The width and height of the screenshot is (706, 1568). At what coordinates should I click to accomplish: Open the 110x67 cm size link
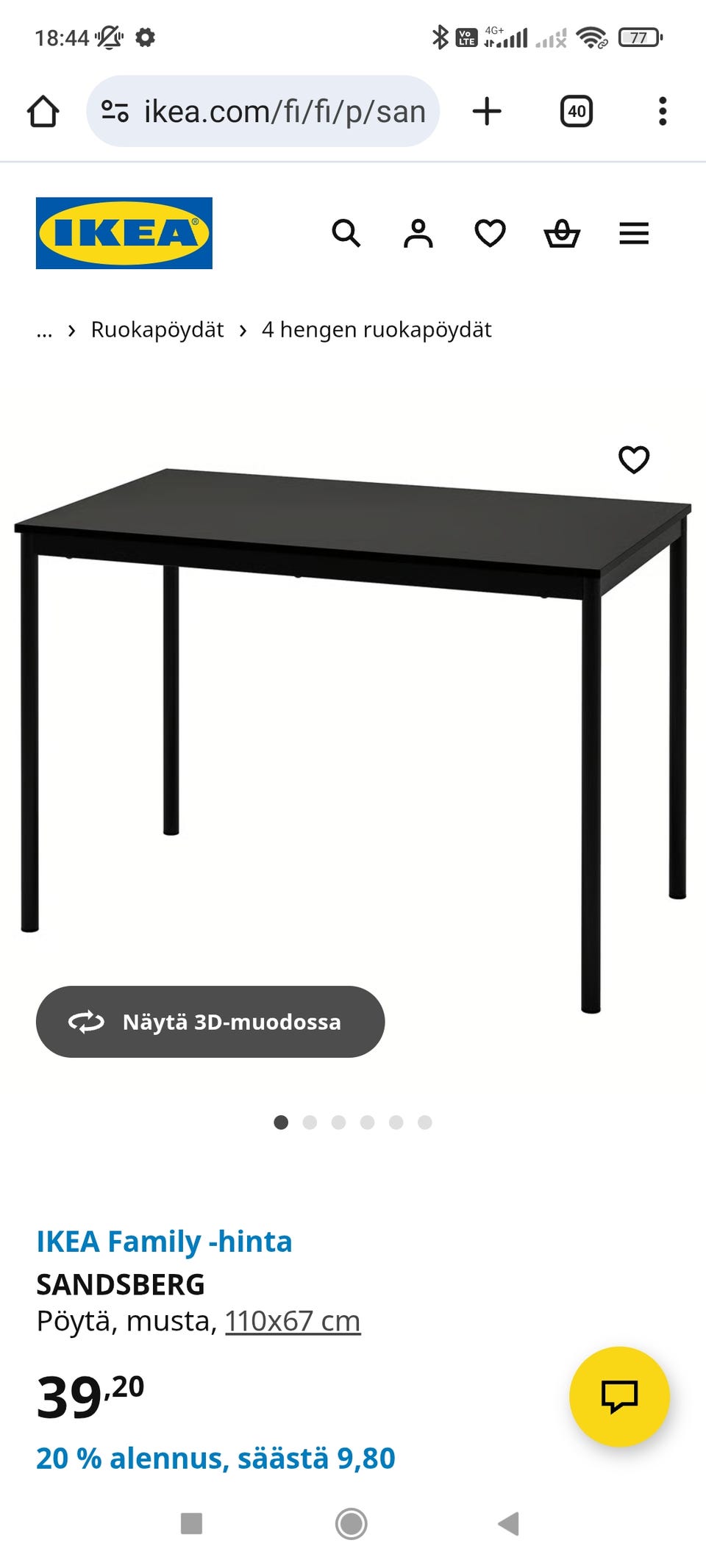[x=293, y=1321]
